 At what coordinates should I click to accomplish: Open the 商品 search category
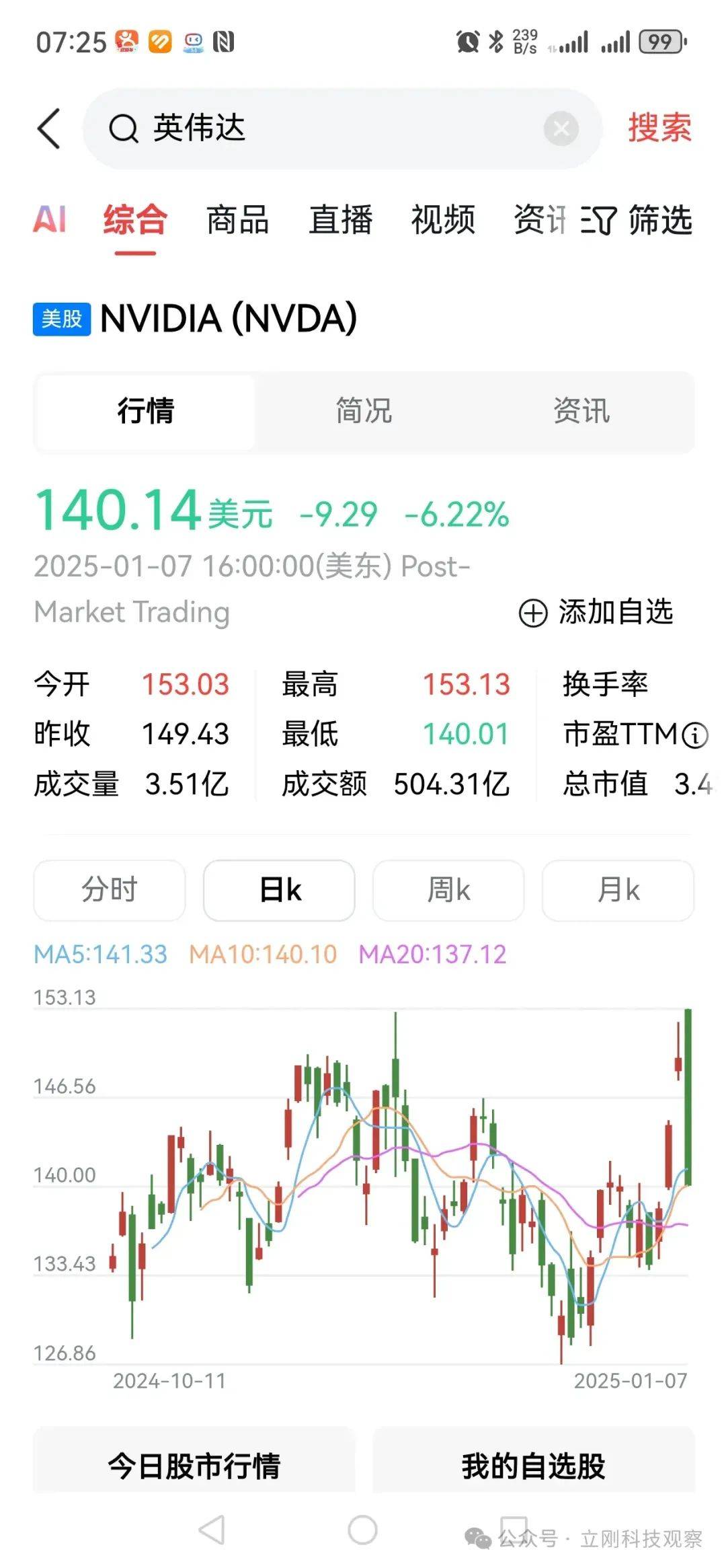tap(239, 219)
